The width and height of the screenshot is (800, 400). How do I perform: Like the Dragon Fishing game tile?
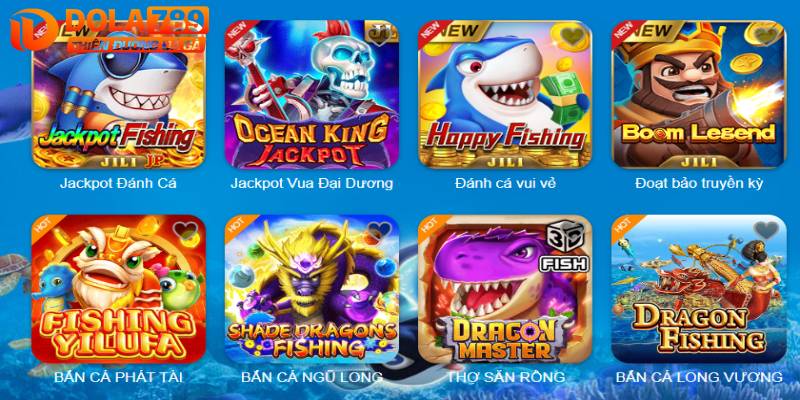tap(765, 231)
